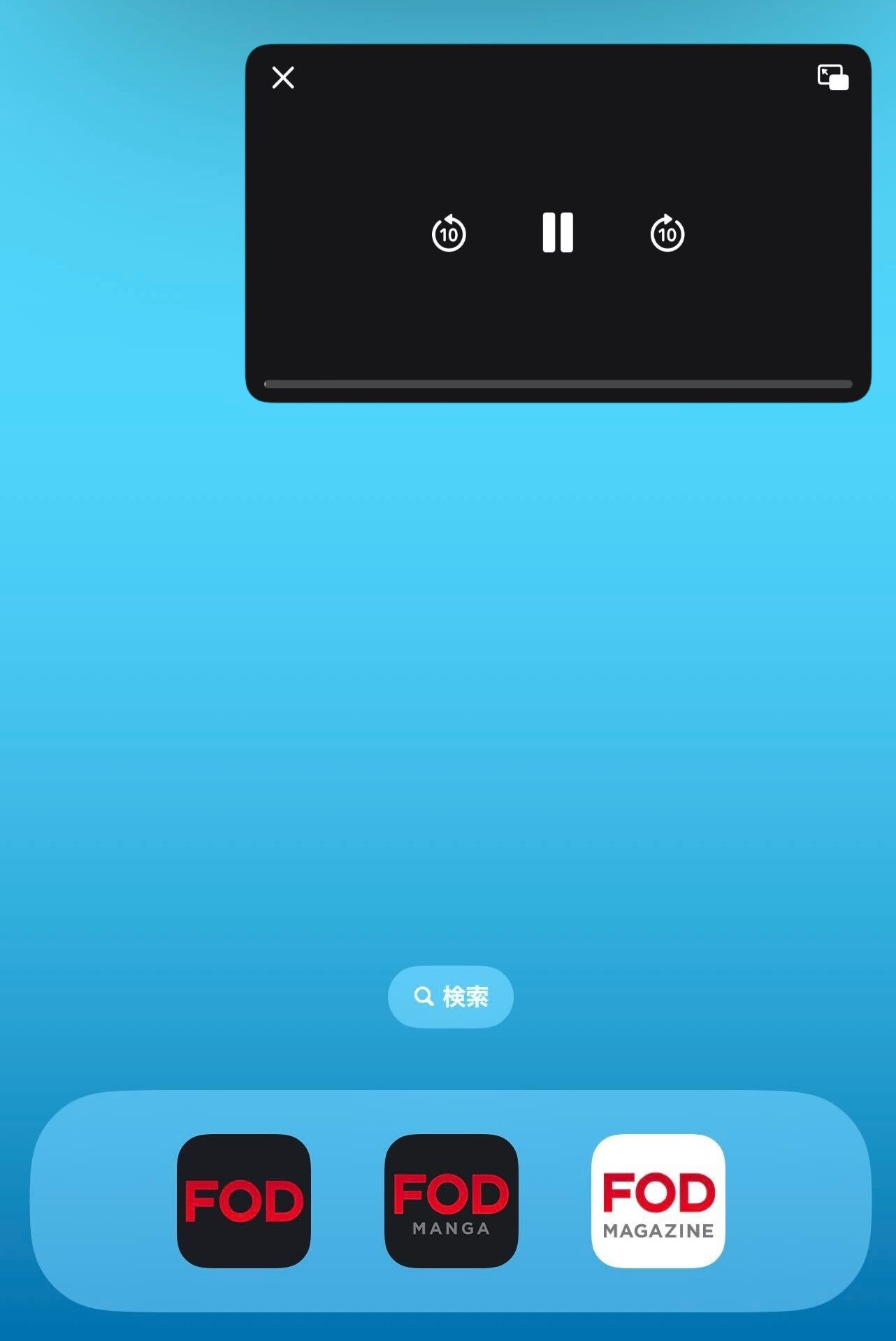Pause the playing video
Viewport: 896px width, 1341px height.
(x=558, y=233)
